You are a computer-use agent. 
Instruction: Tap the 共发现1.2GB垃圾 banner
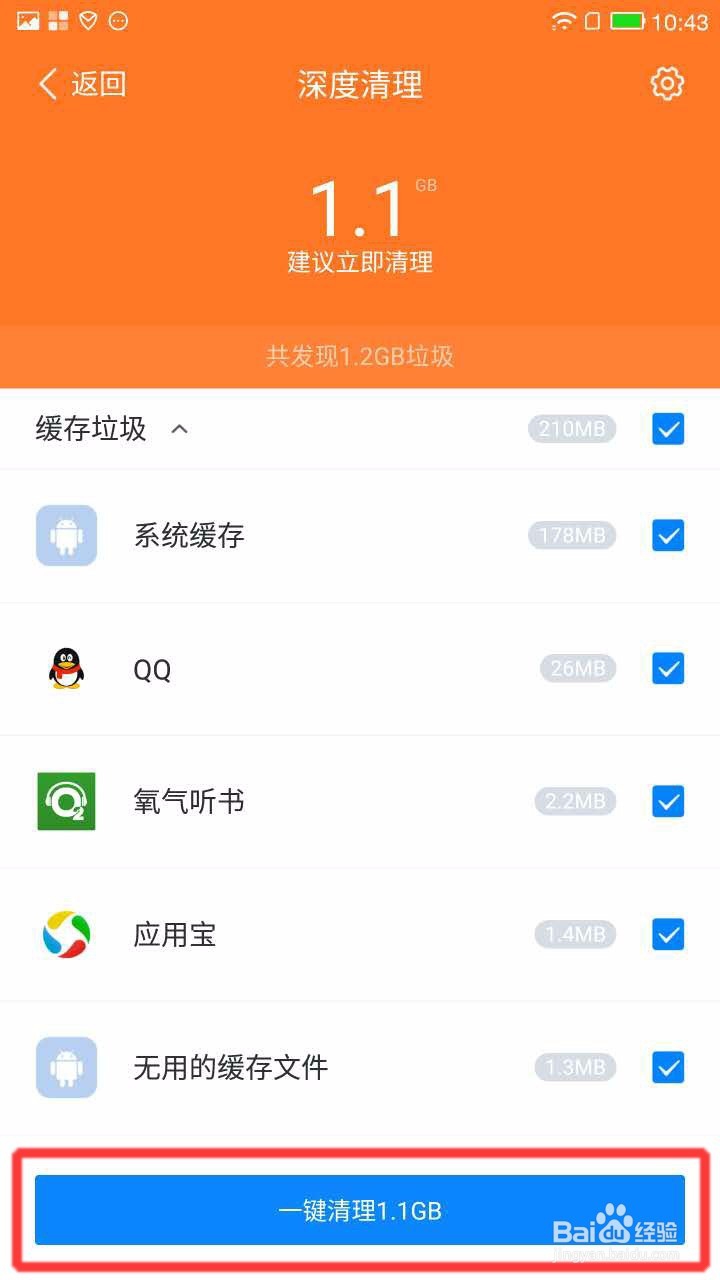tap(360, 356)
